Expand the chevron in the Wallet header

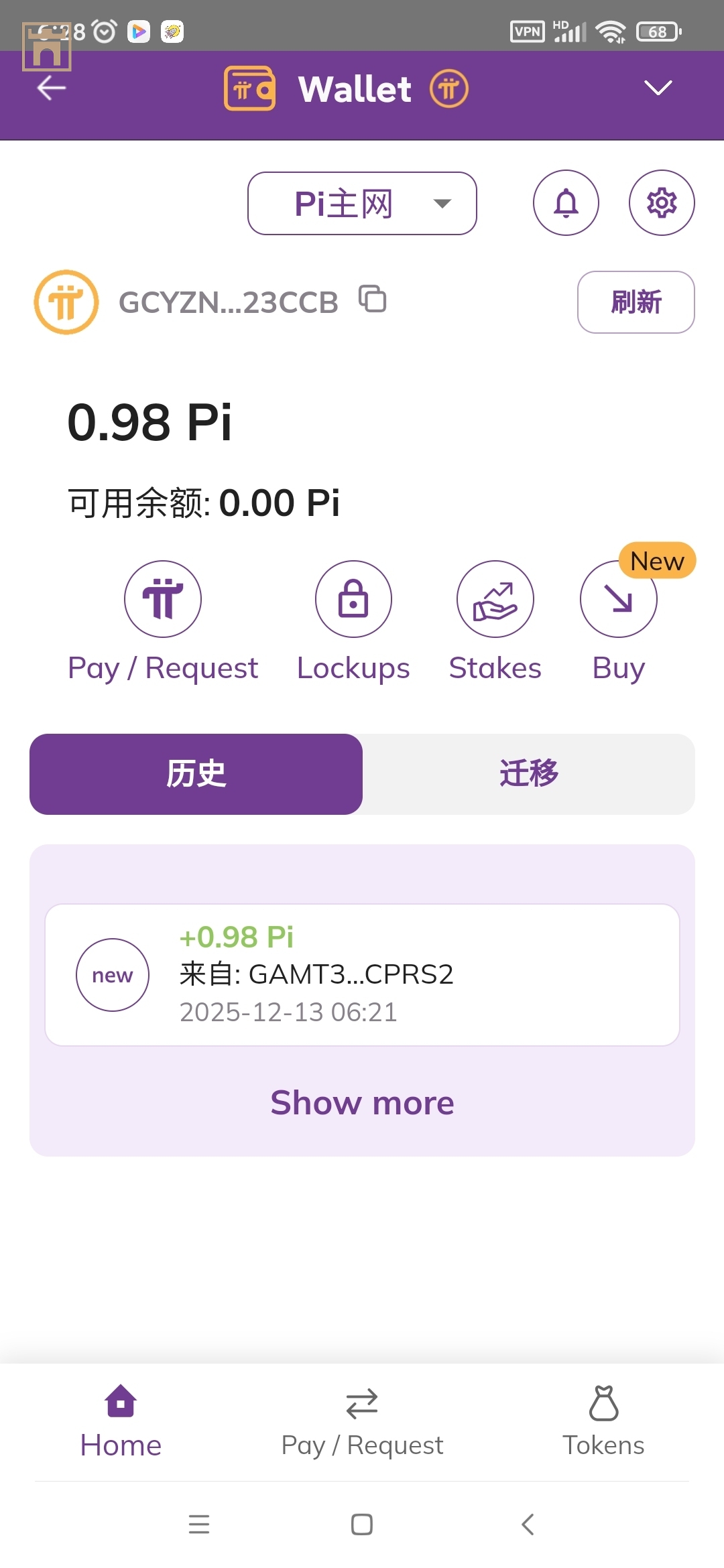point(658,88)
